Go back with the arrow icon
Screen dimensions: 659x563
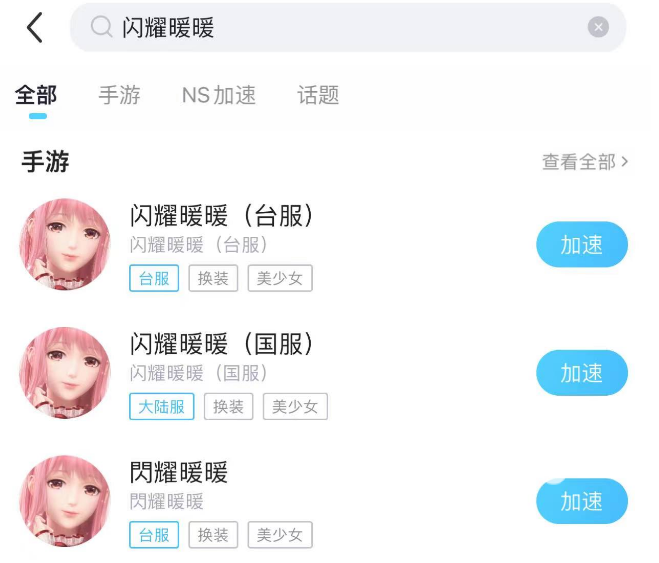click(35, 28)
